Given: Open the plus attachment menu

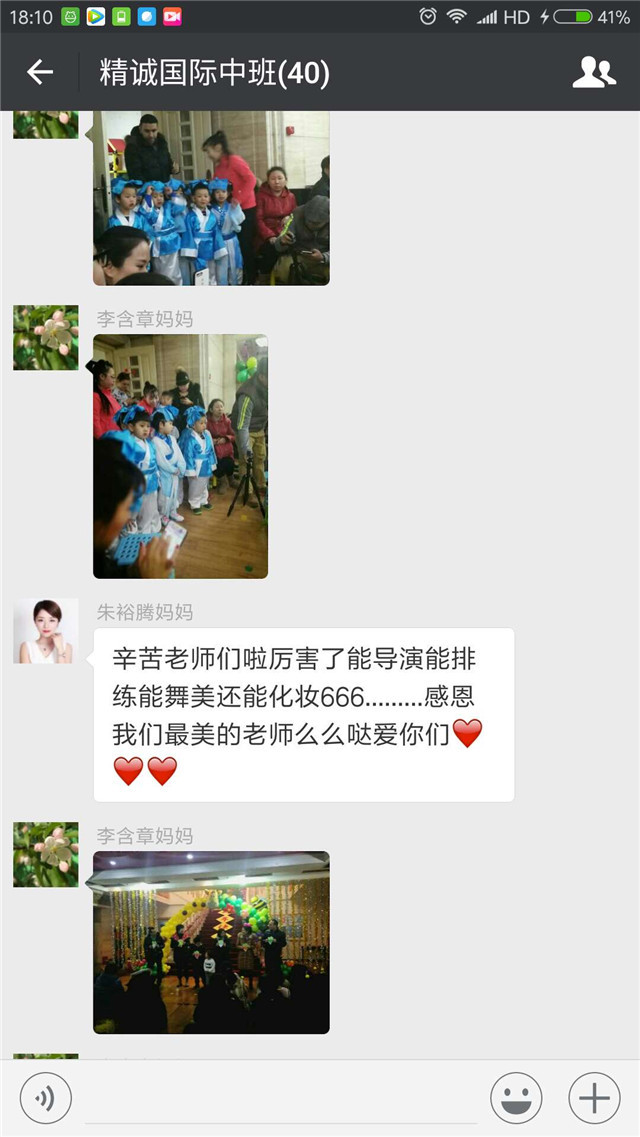Looking at the screenshot, I should pos(594,1099).
